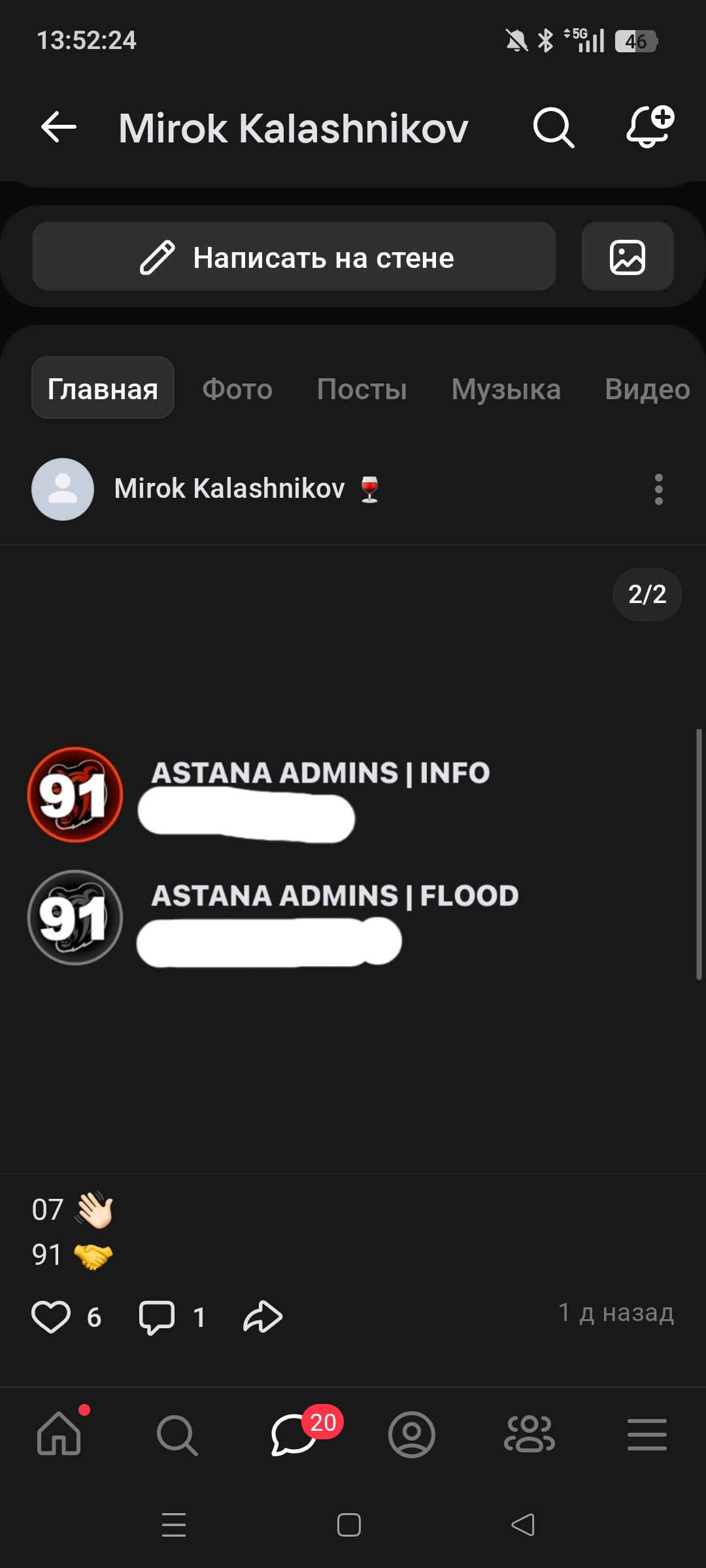Viewport: 706px width, 1568px height.
Task: Go to the home feed tab
Action: coord(59,1435)
